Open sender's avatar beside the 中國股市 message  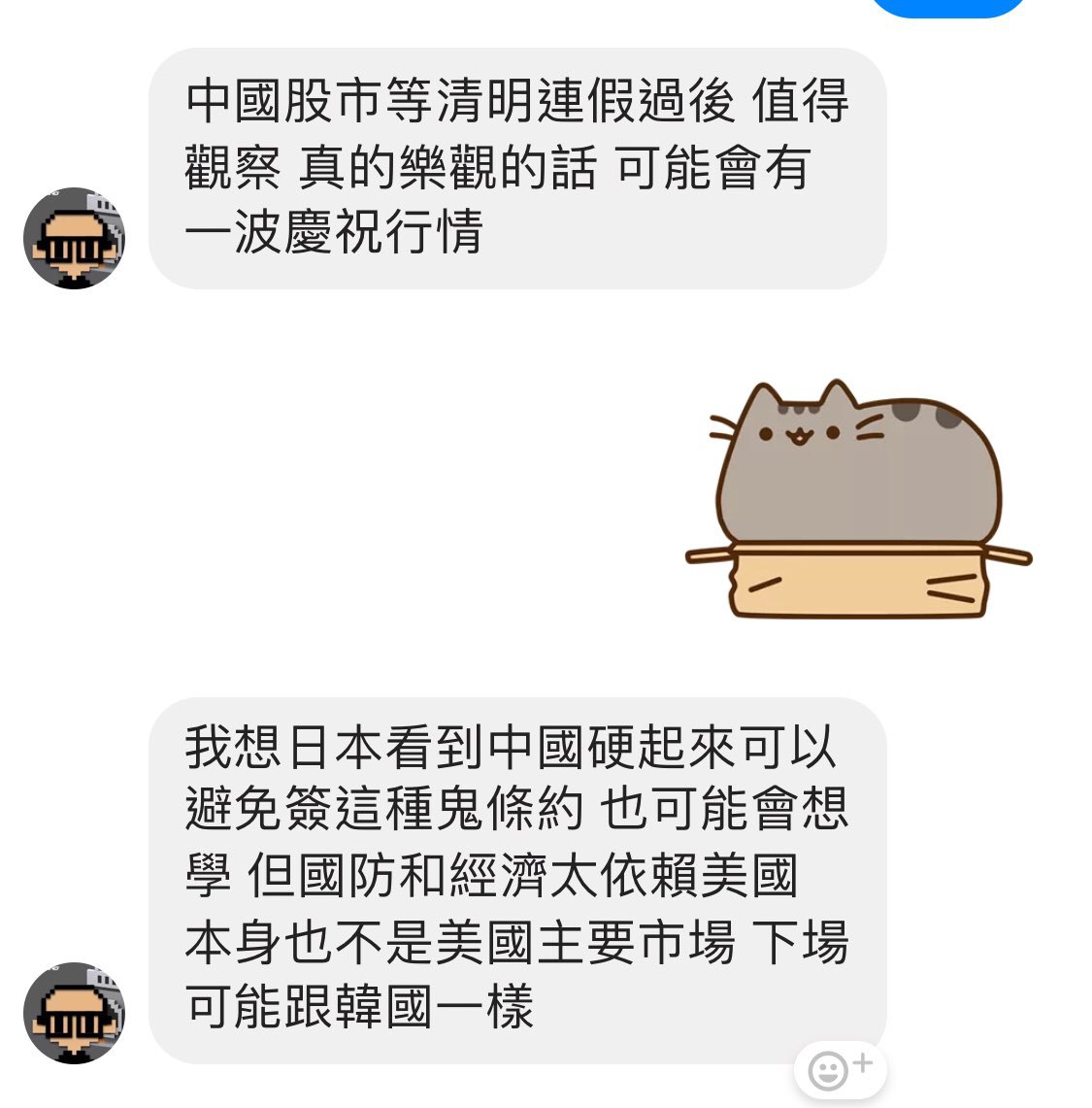(74, 239)
